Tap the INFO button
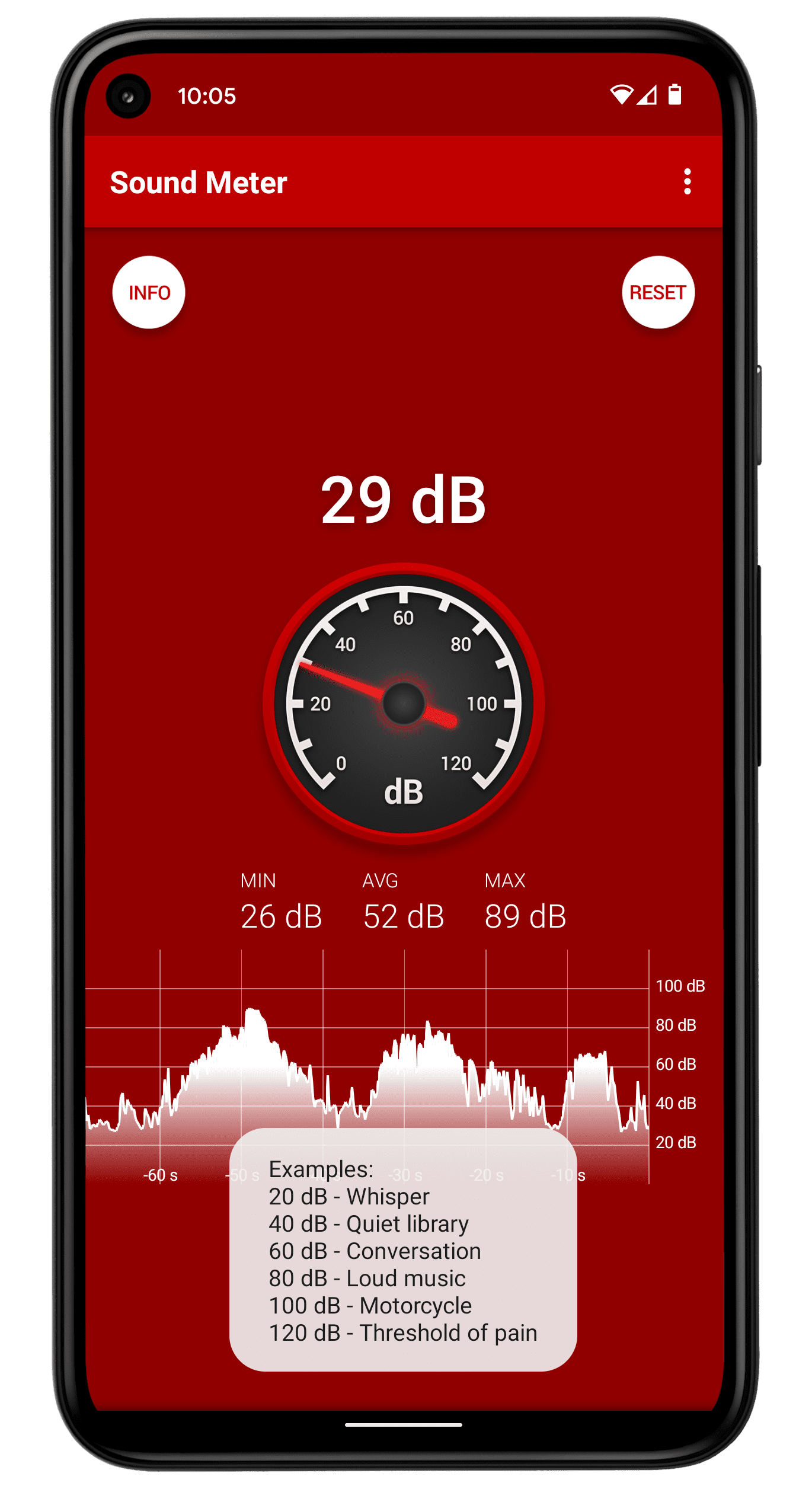Image resolution: width=812 pixels, height=1502 pixels. [x=149, y=292]
